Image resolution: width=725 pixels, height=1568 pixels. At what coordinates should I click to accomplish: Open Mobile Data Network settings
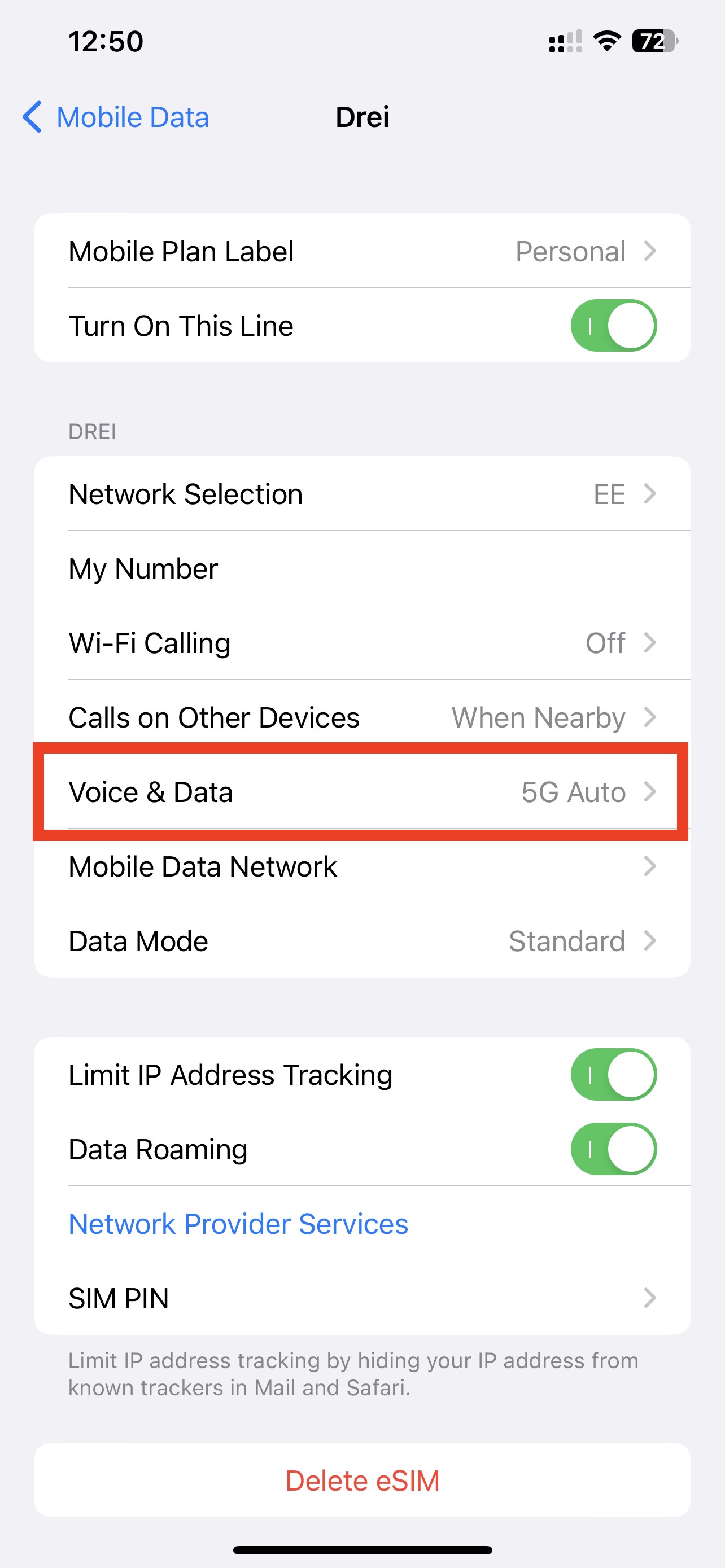point(362,866)
